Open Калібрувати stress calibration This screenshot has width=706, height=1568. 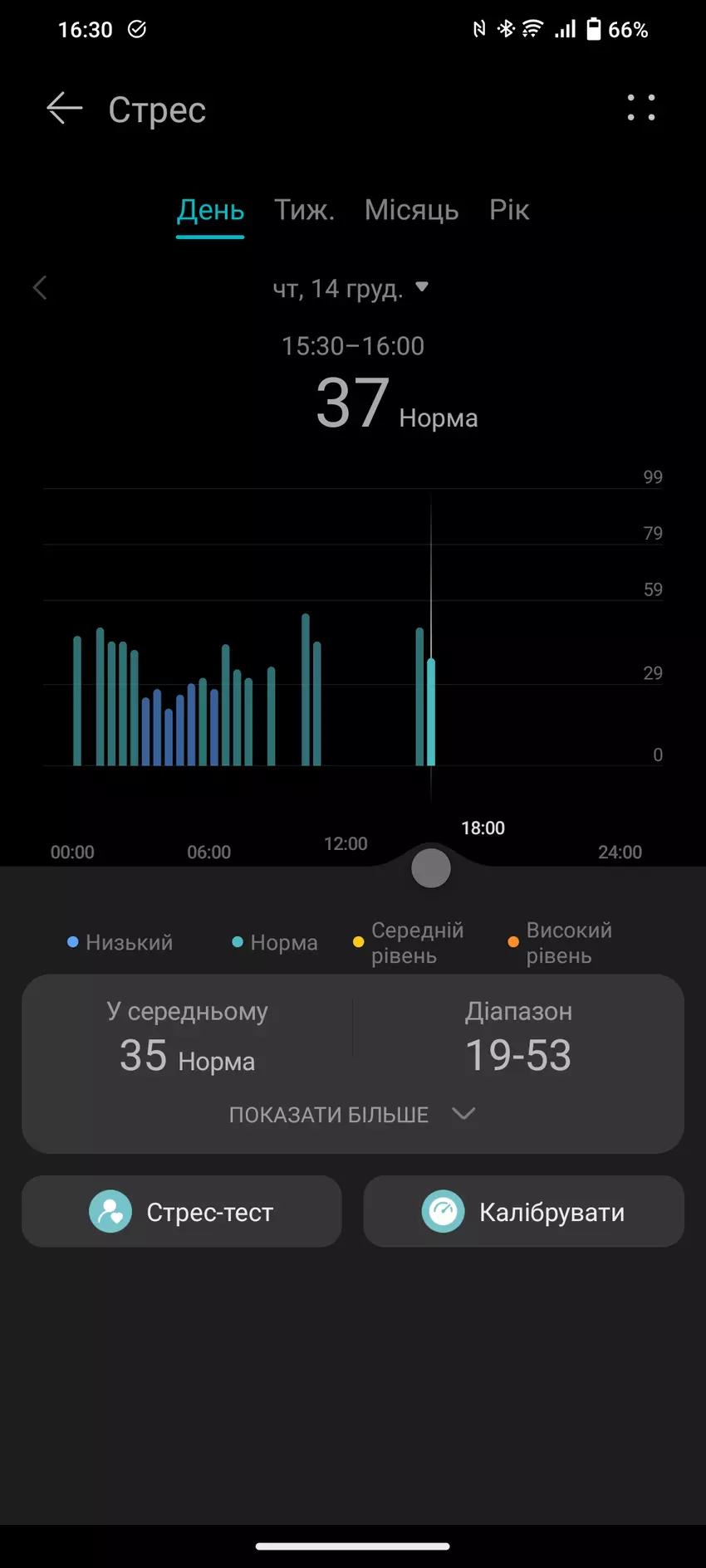pyautogui.click(x=523, y=1212)
